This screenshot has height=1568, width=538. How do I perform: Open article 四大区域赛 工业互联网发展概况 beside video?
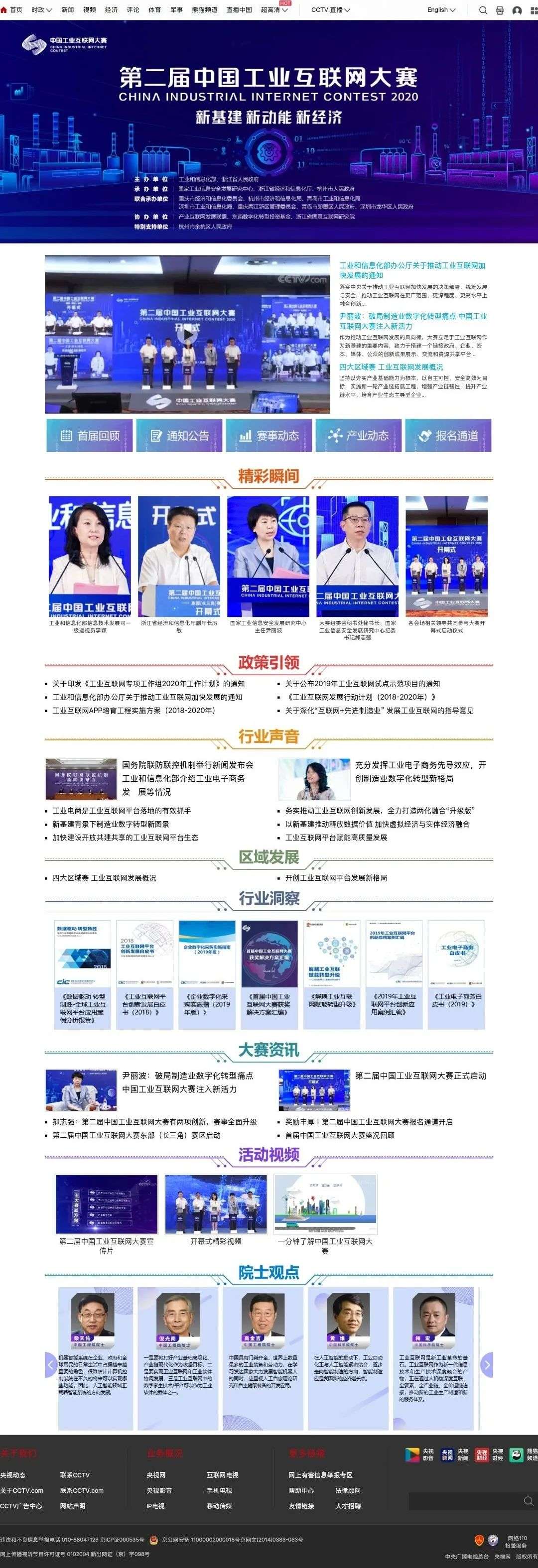coord(391,367)
